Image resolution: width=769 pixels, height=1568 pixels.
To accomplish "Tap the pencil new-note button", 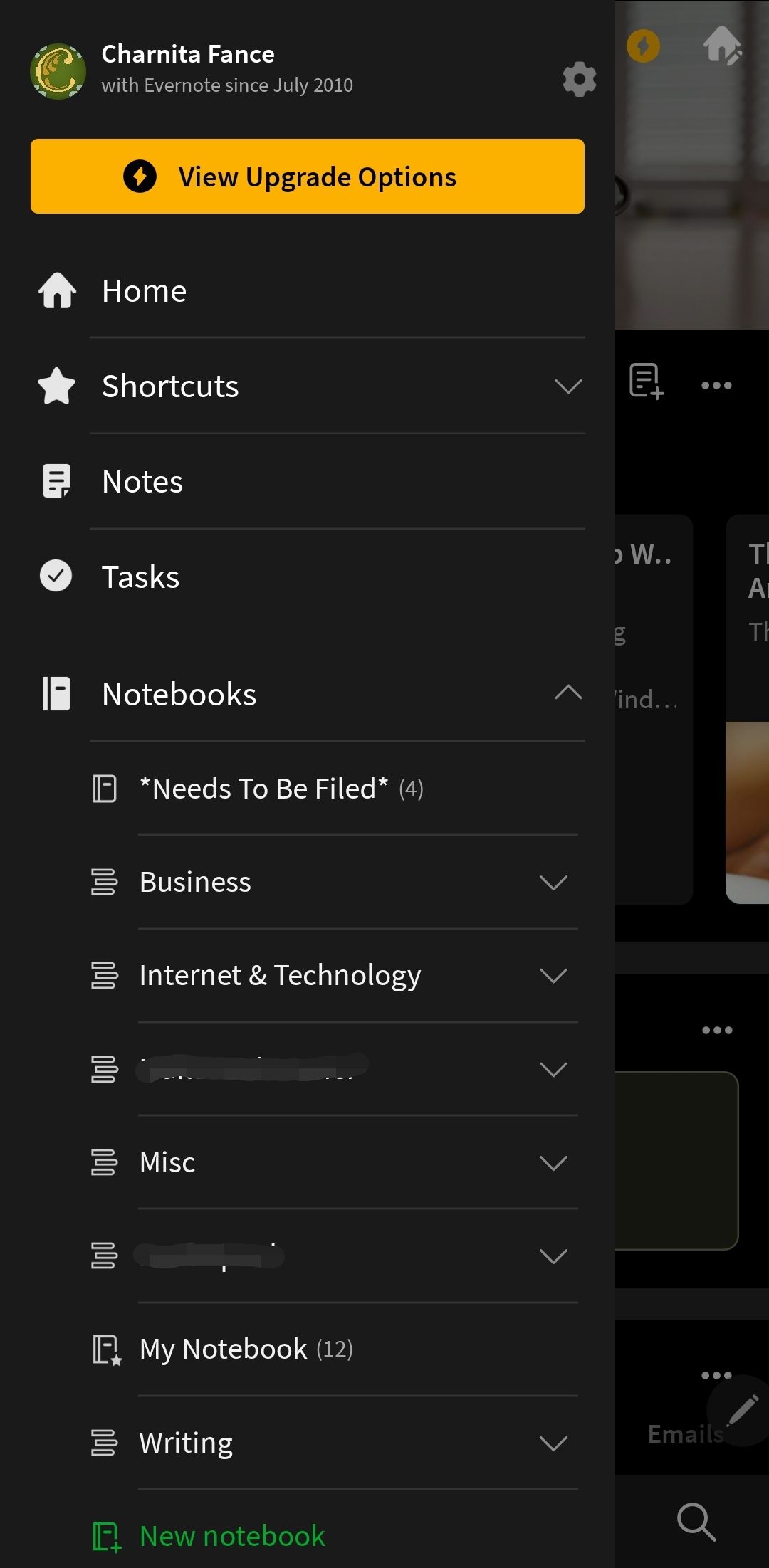I will 742,1410.
